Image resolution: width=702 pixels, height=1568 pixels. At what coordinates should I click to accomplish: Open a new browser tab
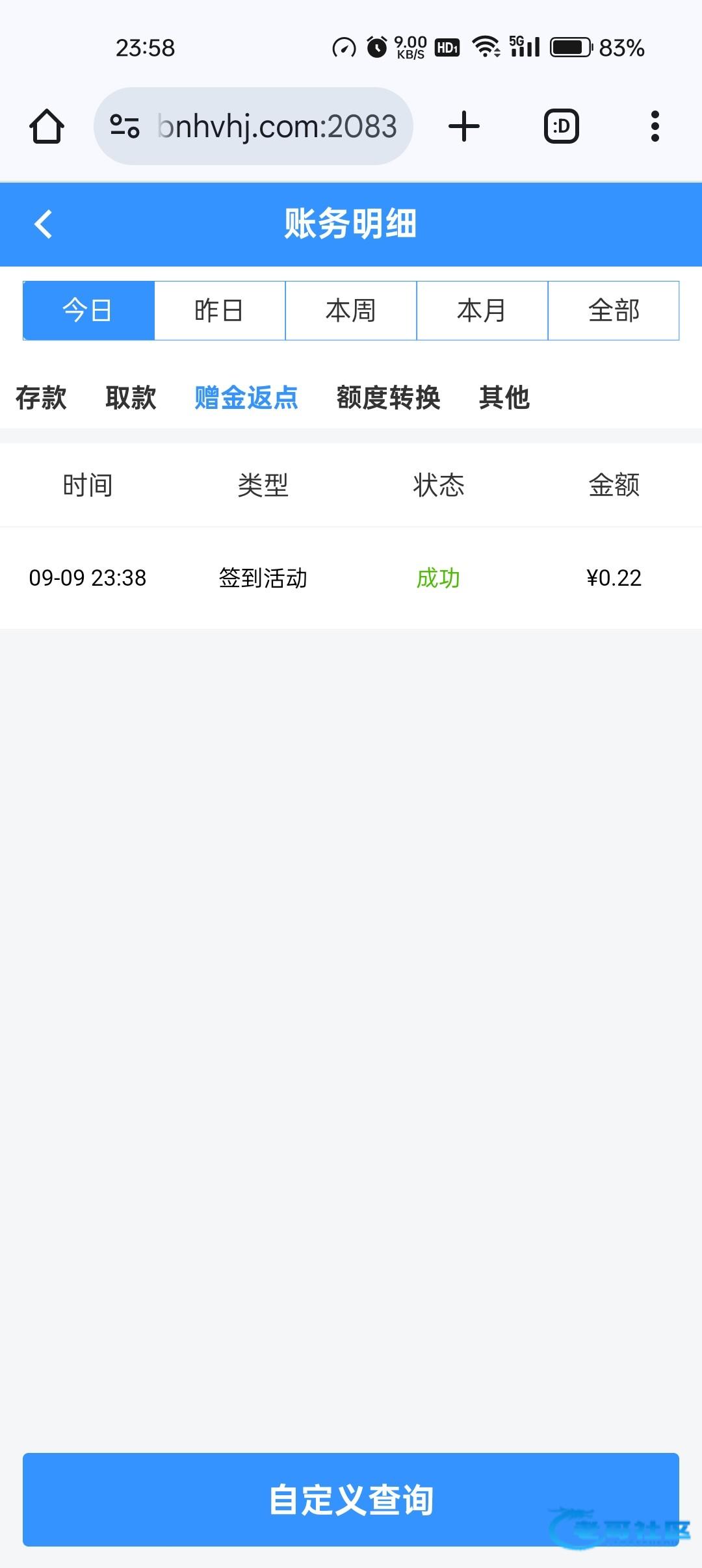point(464,126)
